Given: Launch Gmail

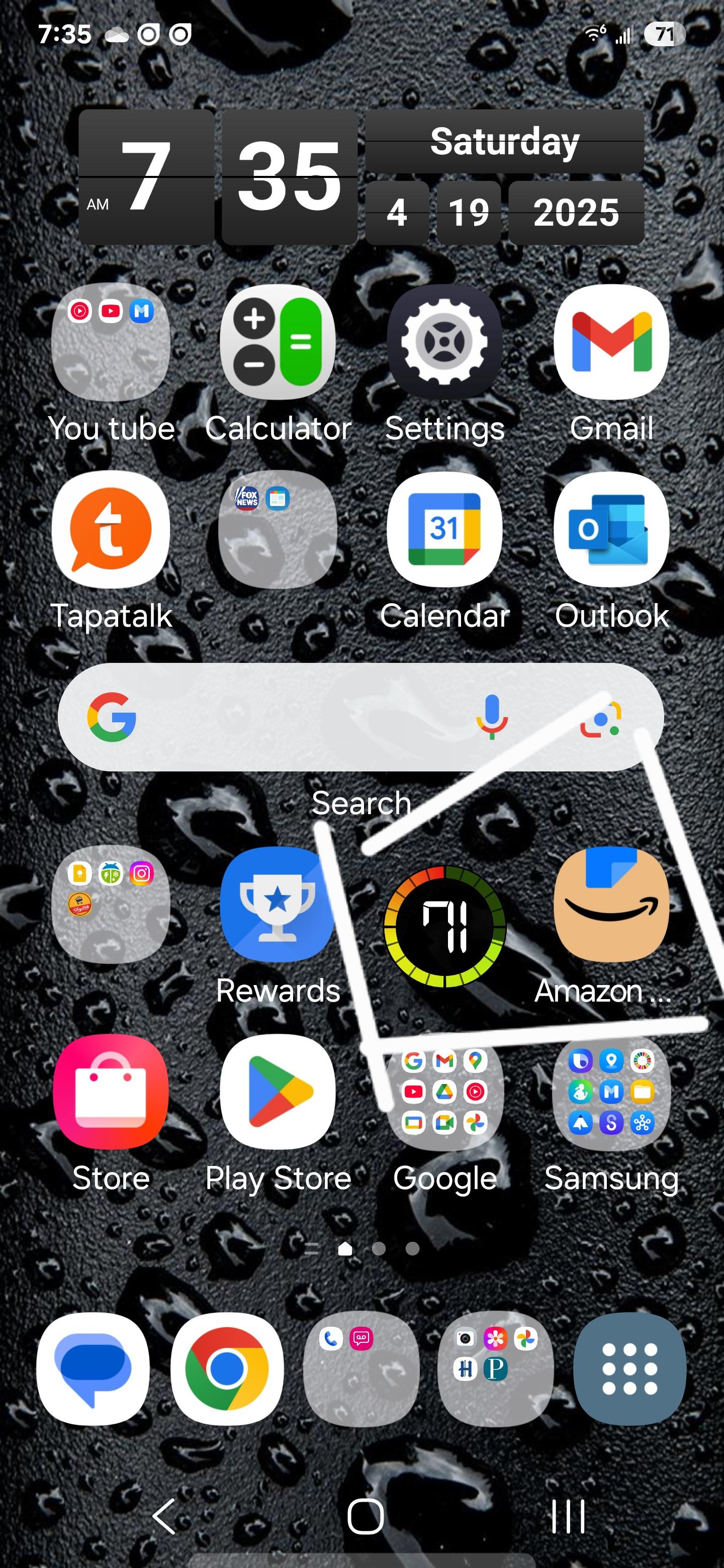Looking at the screenshot, I should [611, 342].
